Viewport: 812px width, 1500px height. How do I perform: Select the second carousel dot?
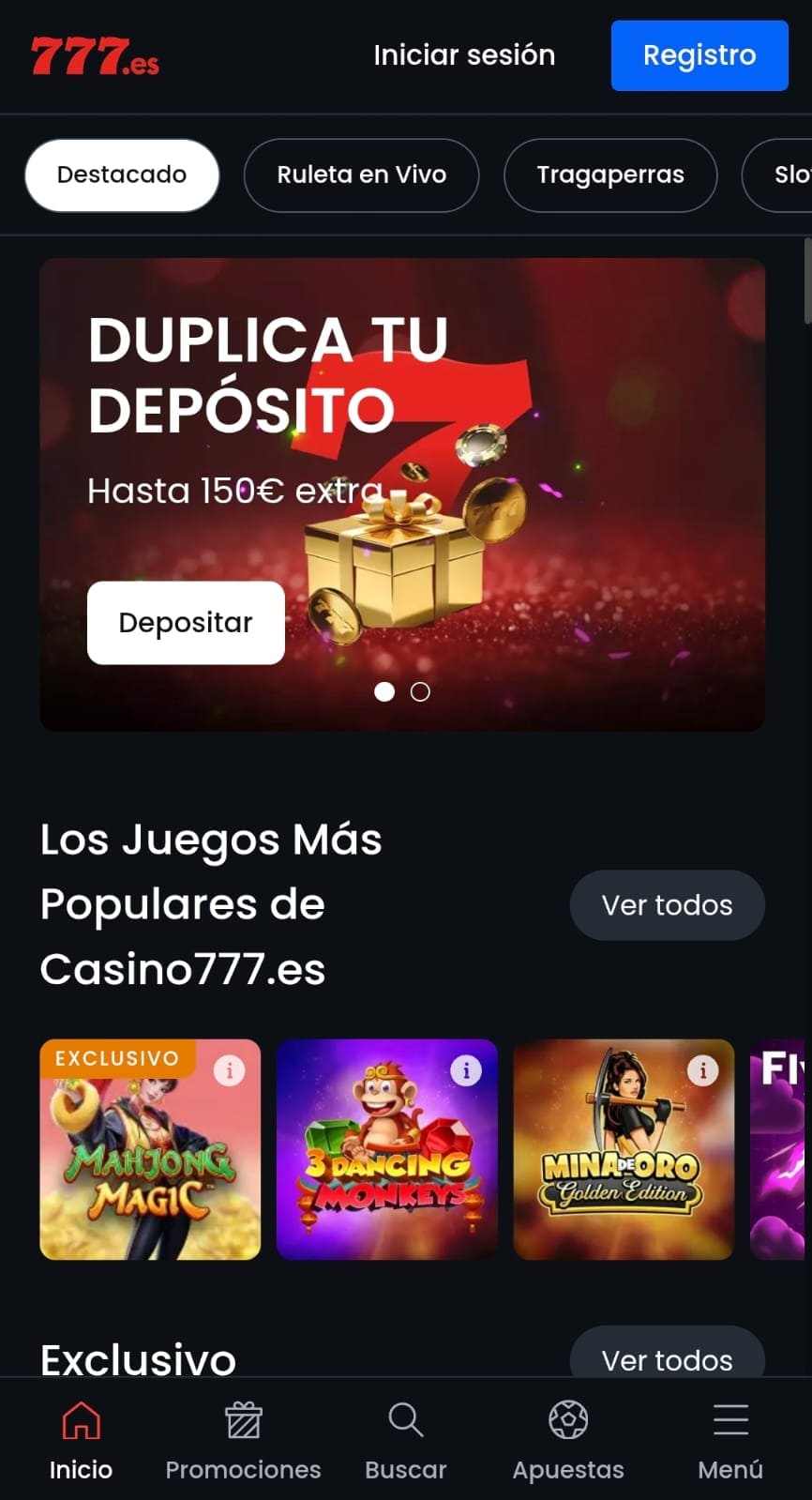[x=421, y=692]
